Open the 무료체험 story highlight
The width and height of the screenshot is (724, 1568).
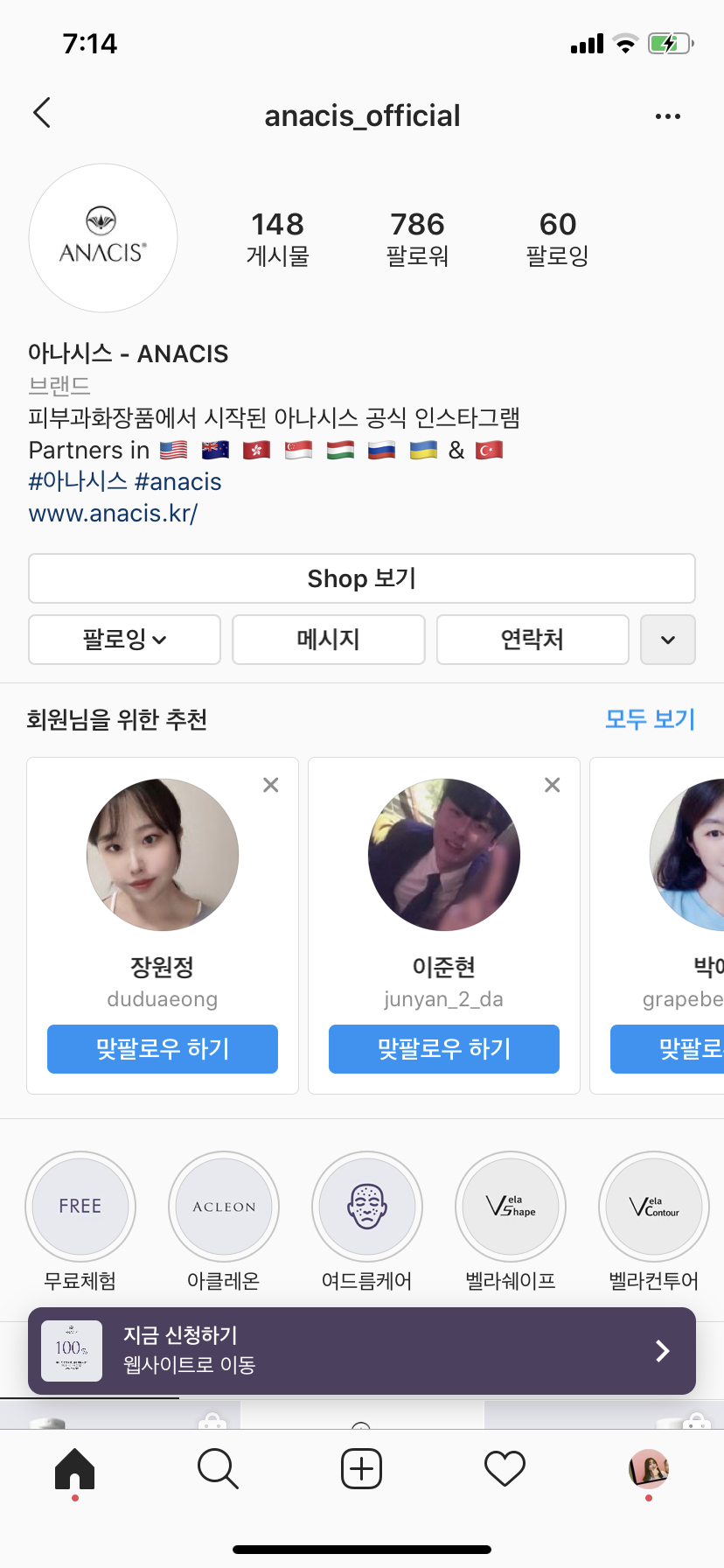(x=80, y=1207)
